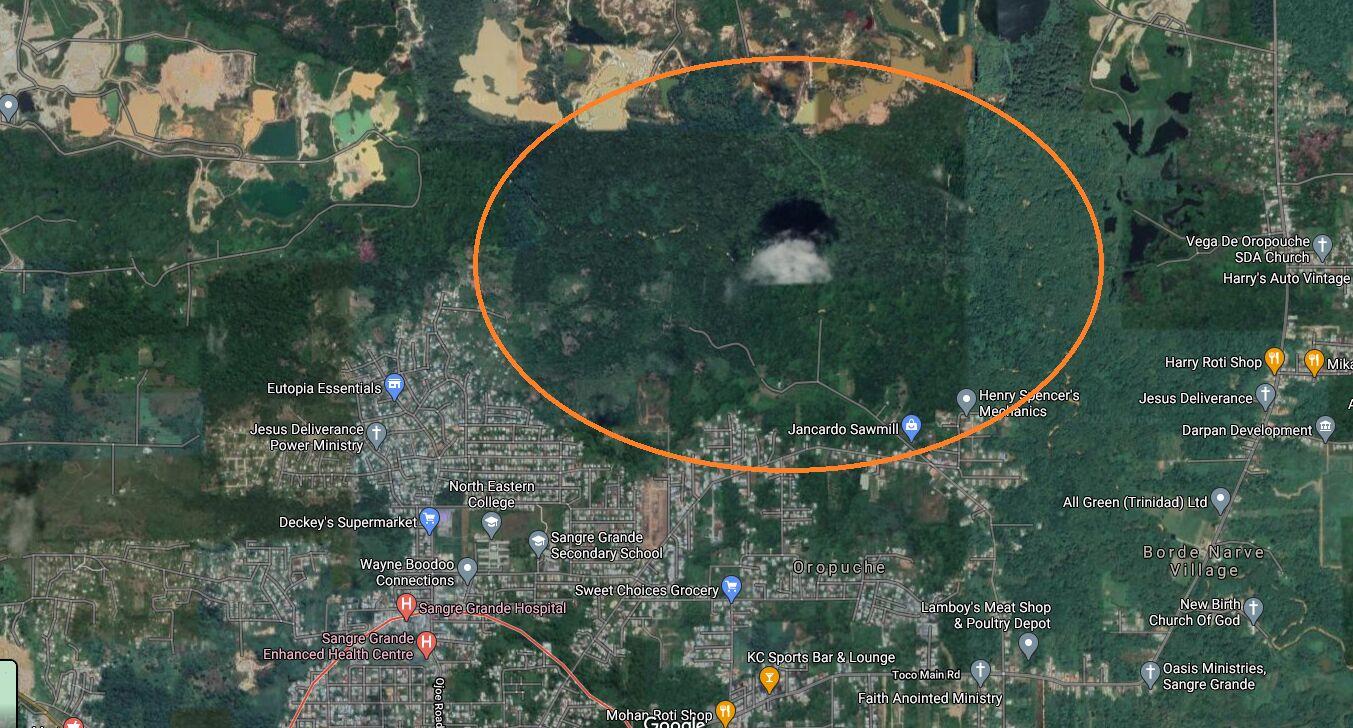Select the Sangre Grande Secondary School marker

coord(538,542)
